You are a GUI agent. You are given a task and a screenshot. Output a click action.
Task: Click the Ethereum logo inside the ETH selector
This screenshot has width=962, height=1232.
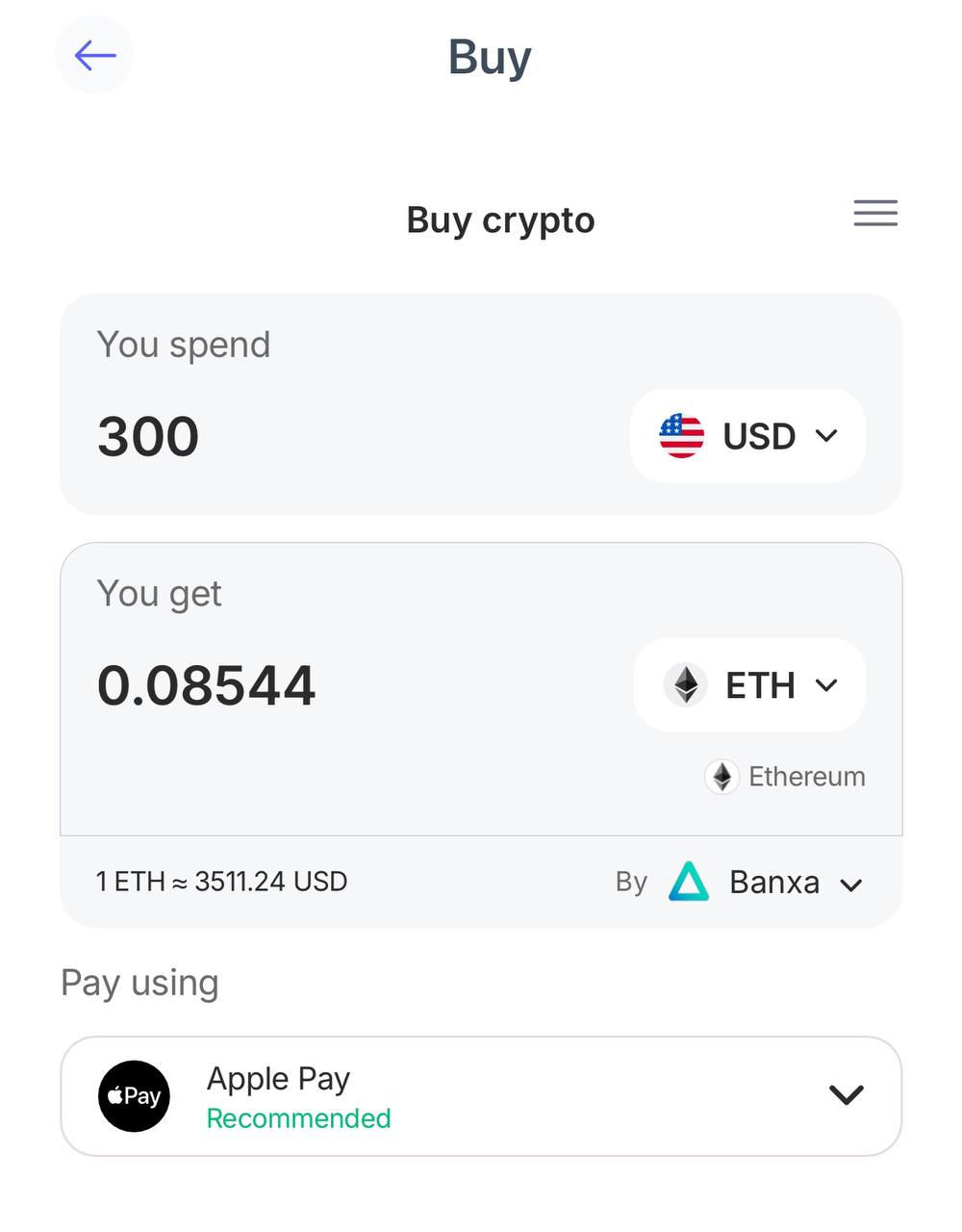coord(684,684)
